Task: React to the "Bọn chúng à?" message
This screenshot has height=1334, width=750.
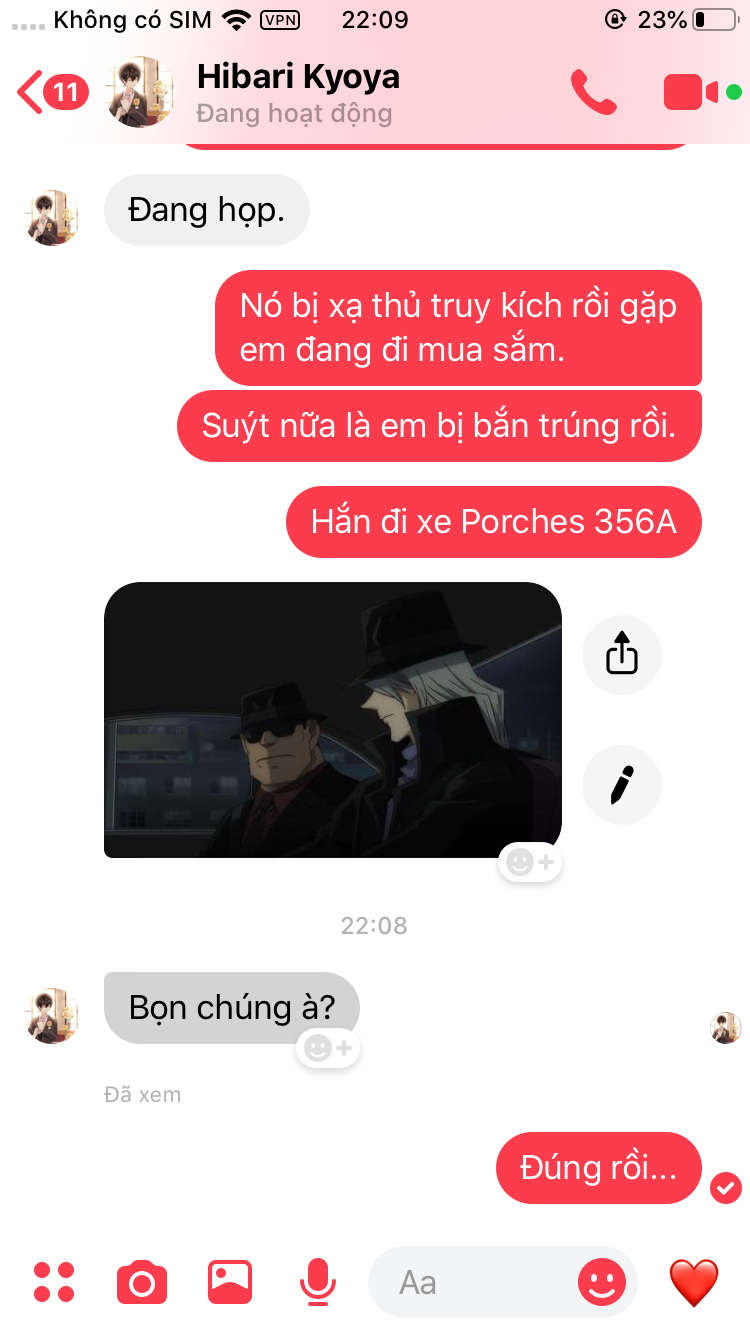Action: tap(328, 1048)
